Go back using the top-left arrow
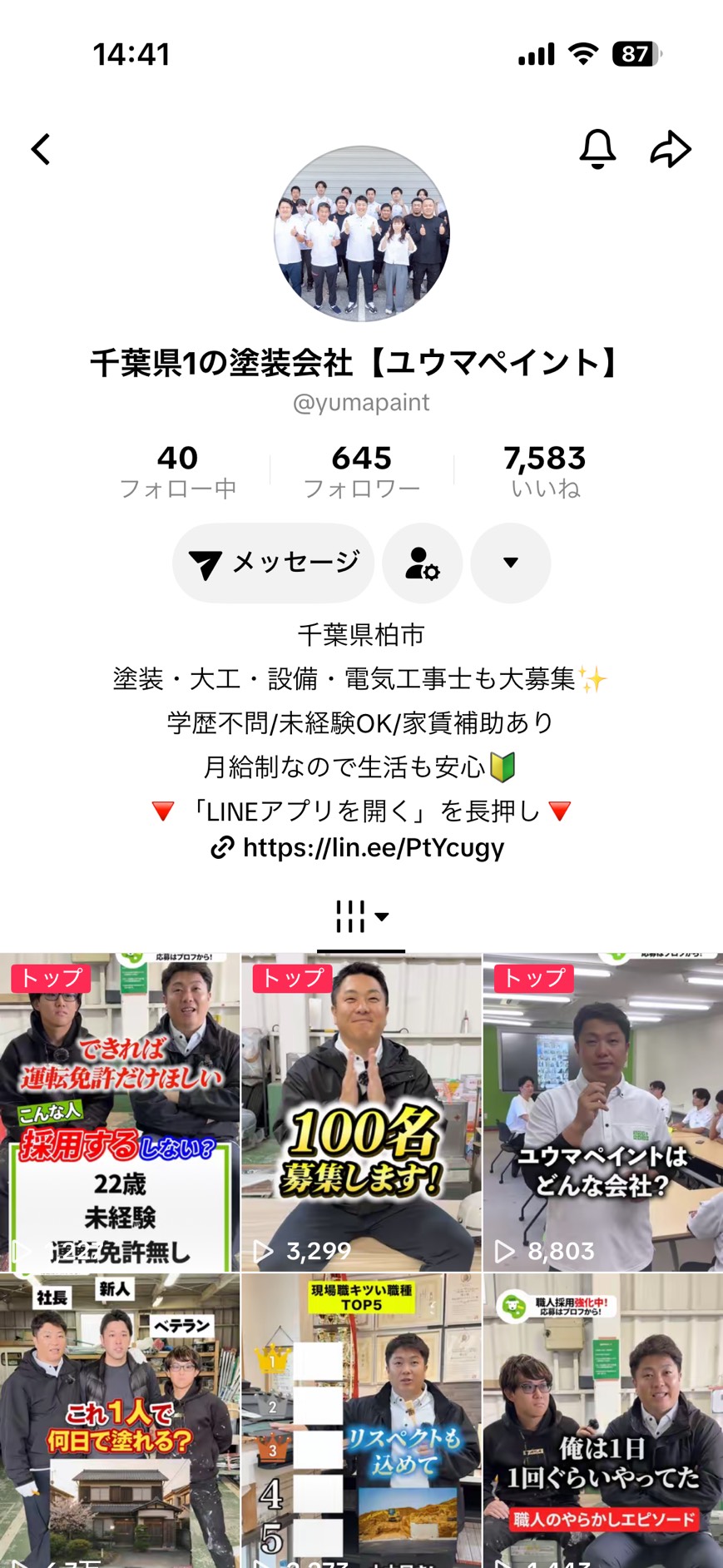 click(x=41, y=150)
